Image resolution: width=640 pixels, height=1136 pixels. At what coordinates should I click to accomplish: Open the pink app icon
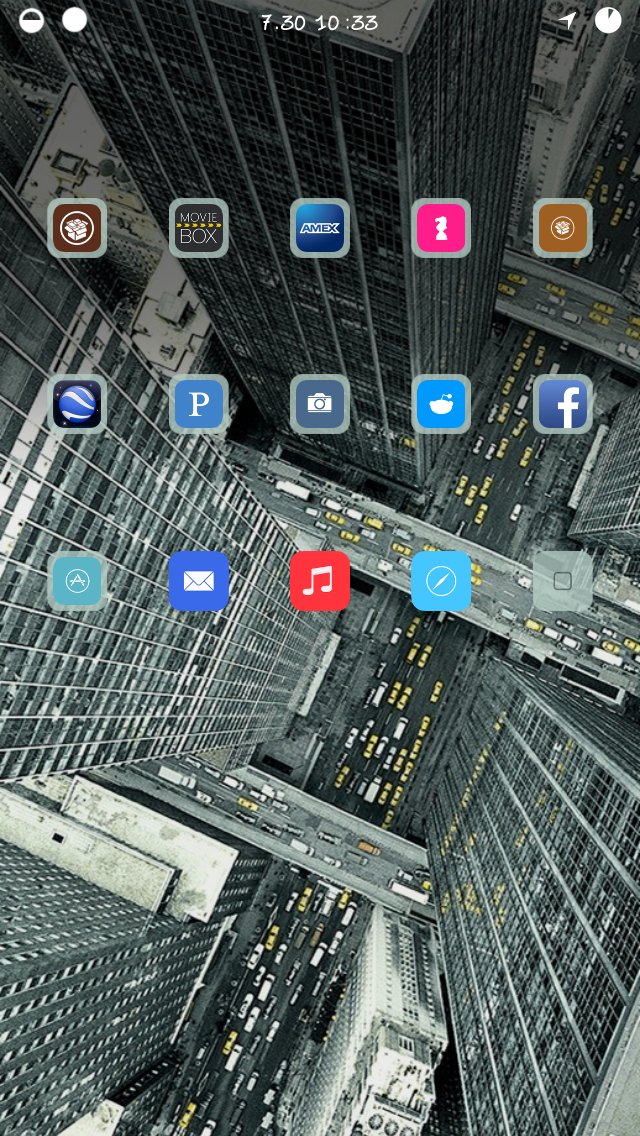tap(441, 228)
